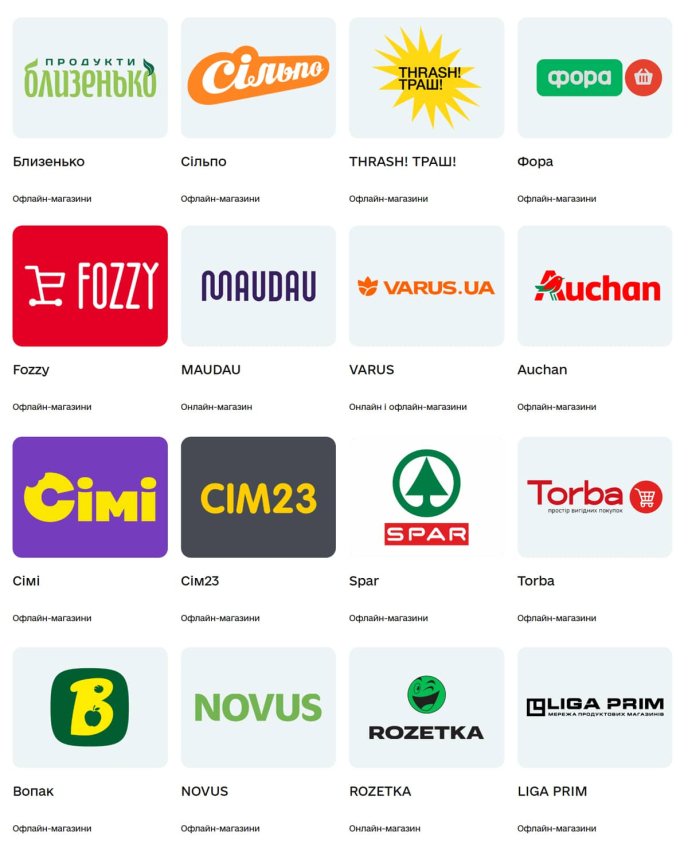Open the Вопак store card
Screen dimensions: 688x844
point(90,707)
